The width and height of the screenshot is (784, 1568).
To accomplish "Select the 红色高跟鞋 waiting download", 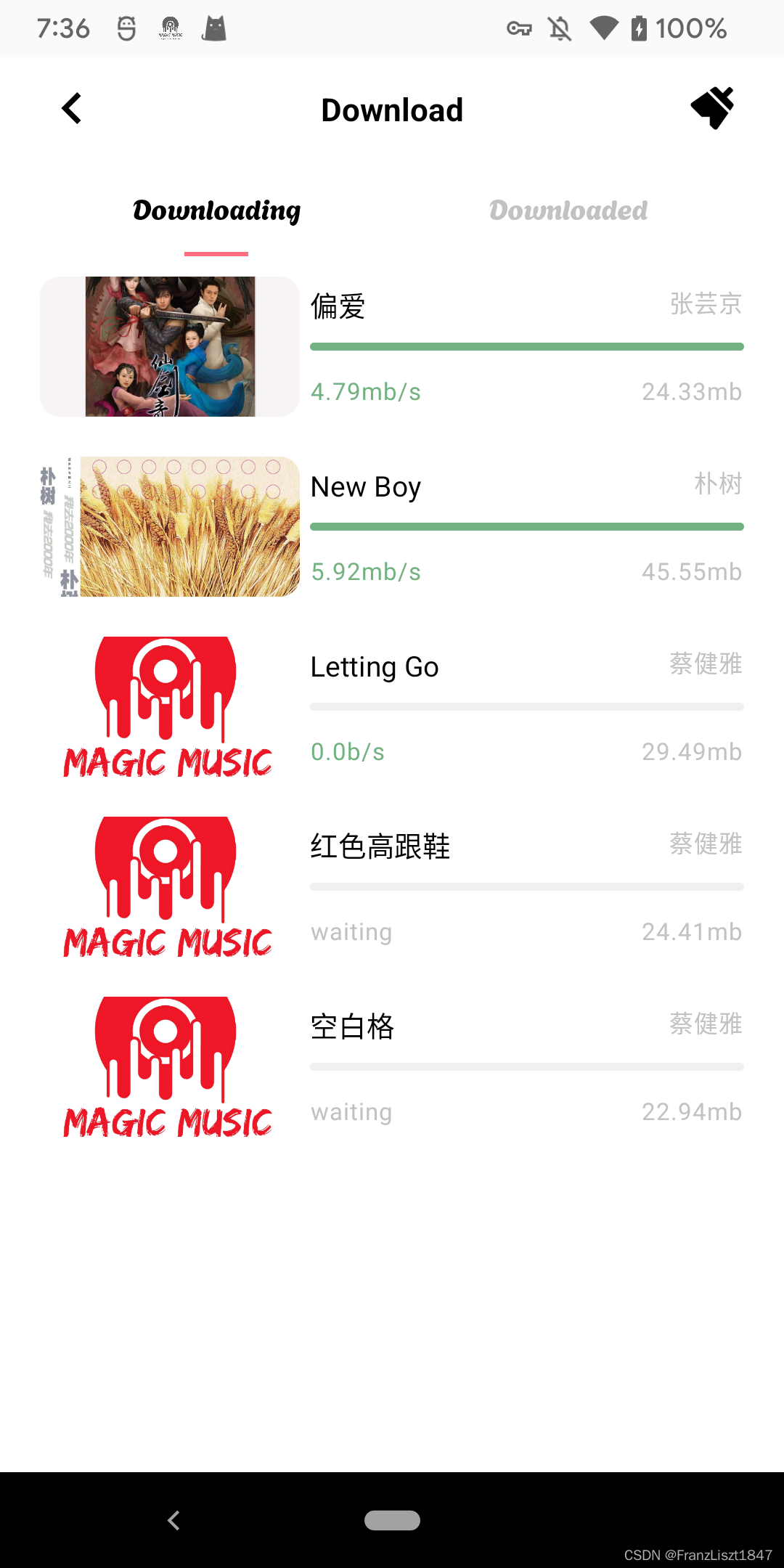I will click(392, 886).
